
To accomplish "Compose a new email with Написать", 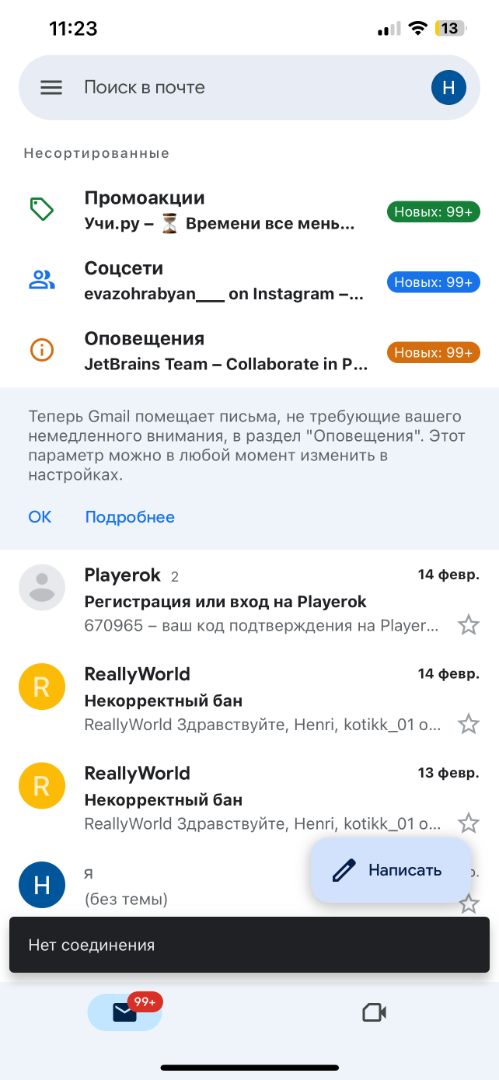I will pos(391,870).
